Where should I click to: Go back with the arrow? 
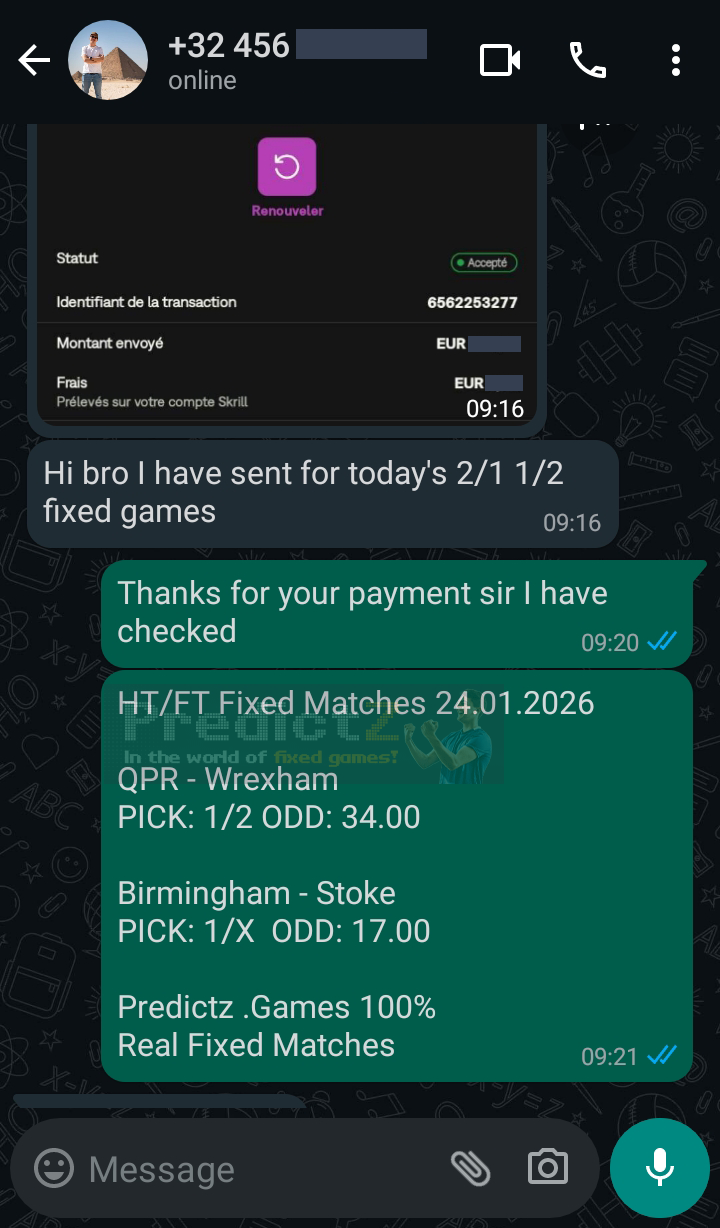[x=34, y=60]
